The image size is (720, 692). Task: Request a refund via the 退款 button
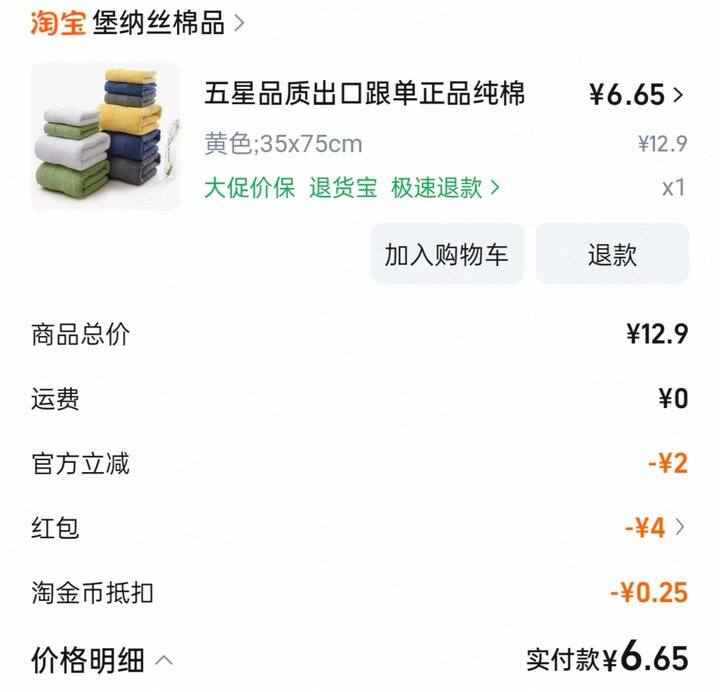click(x=612, y=254)
